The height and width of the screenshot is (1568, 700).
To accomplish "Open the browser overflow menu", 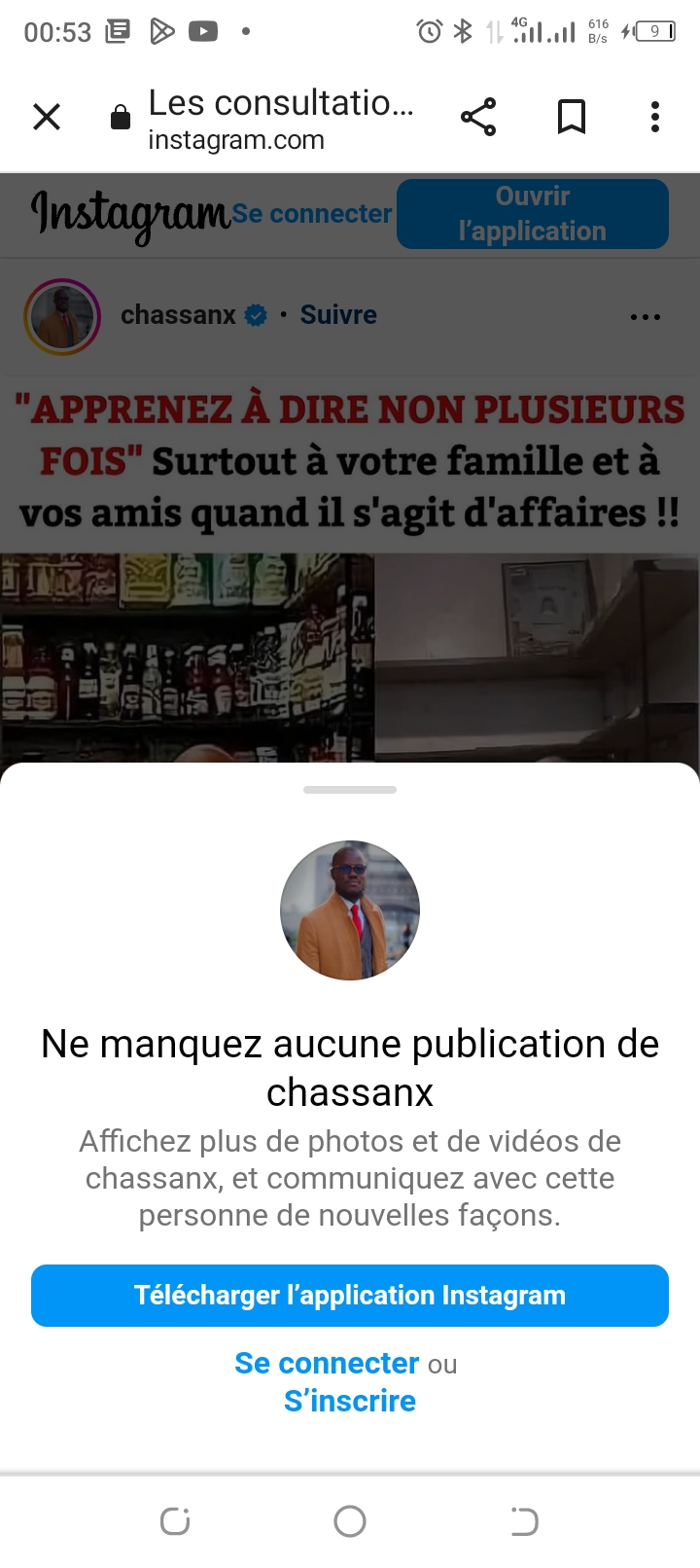I will point(655,118).
